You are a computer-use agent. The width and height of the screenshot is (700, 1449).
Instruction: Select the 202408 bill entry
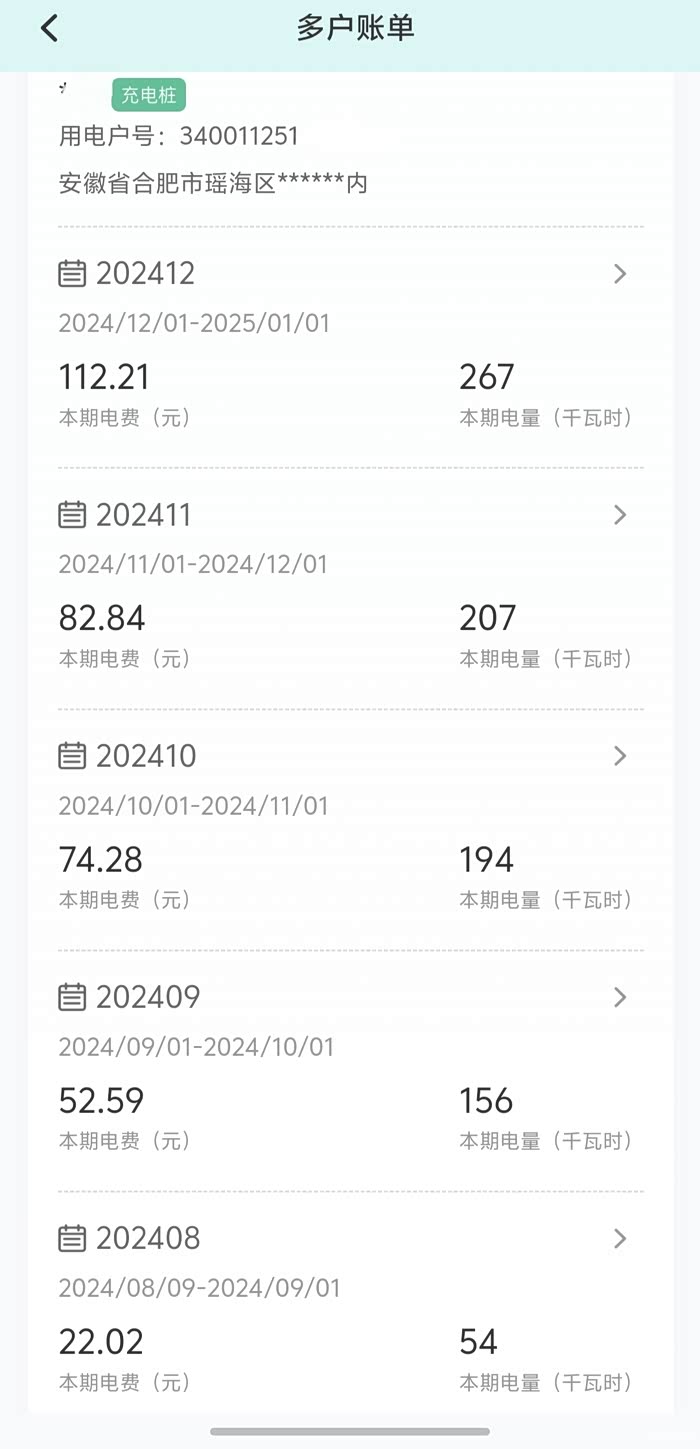coord(619,1238)
